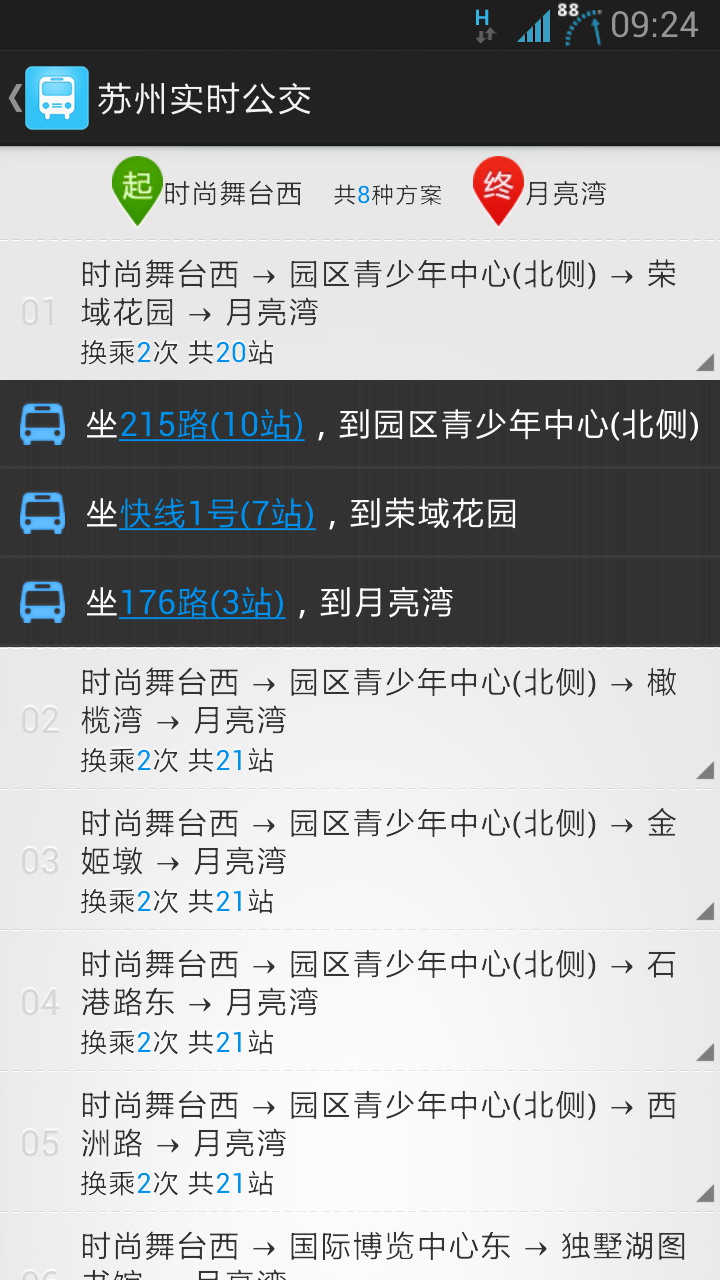Go back via the 苏州实时公交 app icon

point(57,98)
